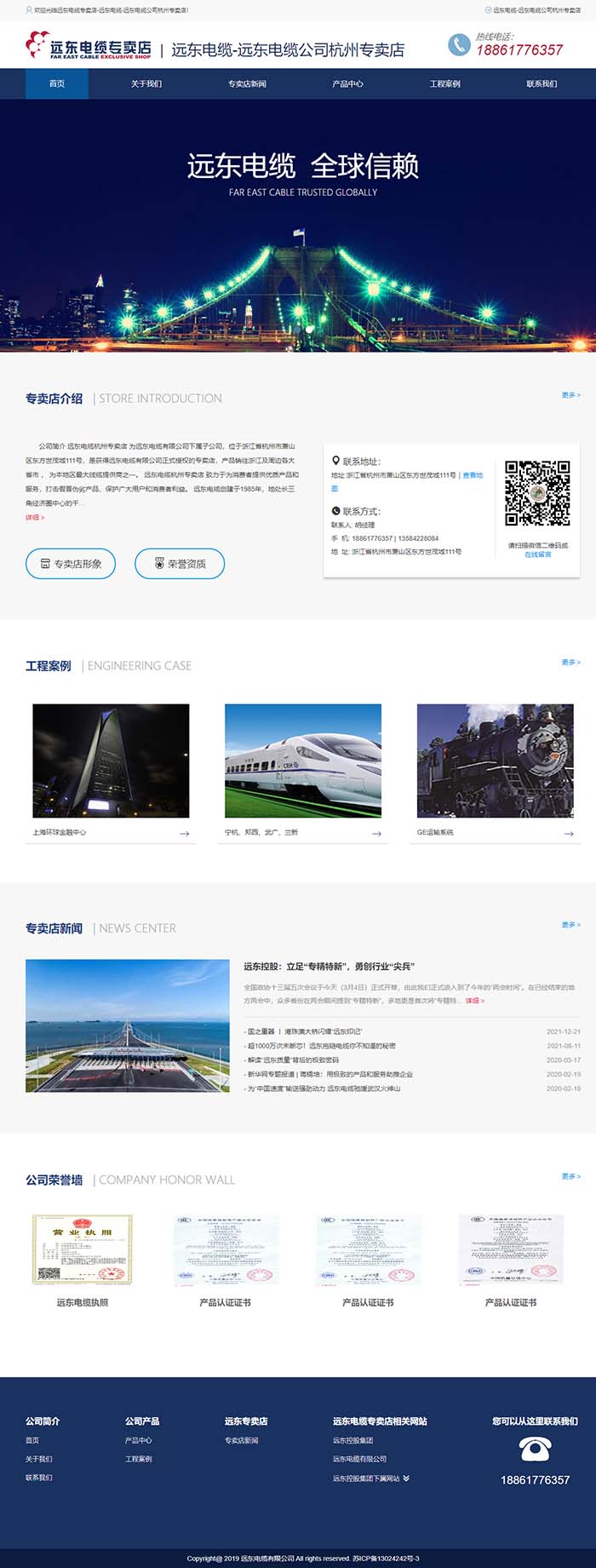Tap 查看地图 link beside the address

click(472, 475)
